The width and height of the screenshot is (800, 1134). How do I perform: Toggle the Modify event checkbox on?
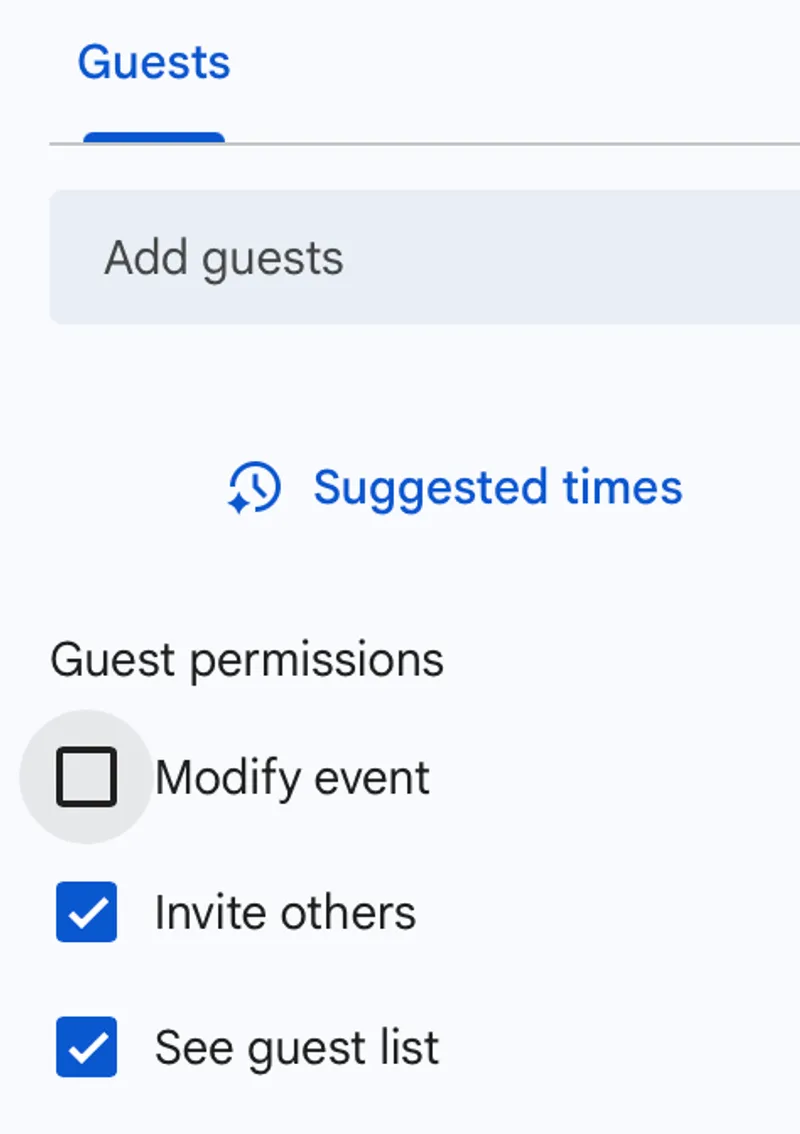86,776
